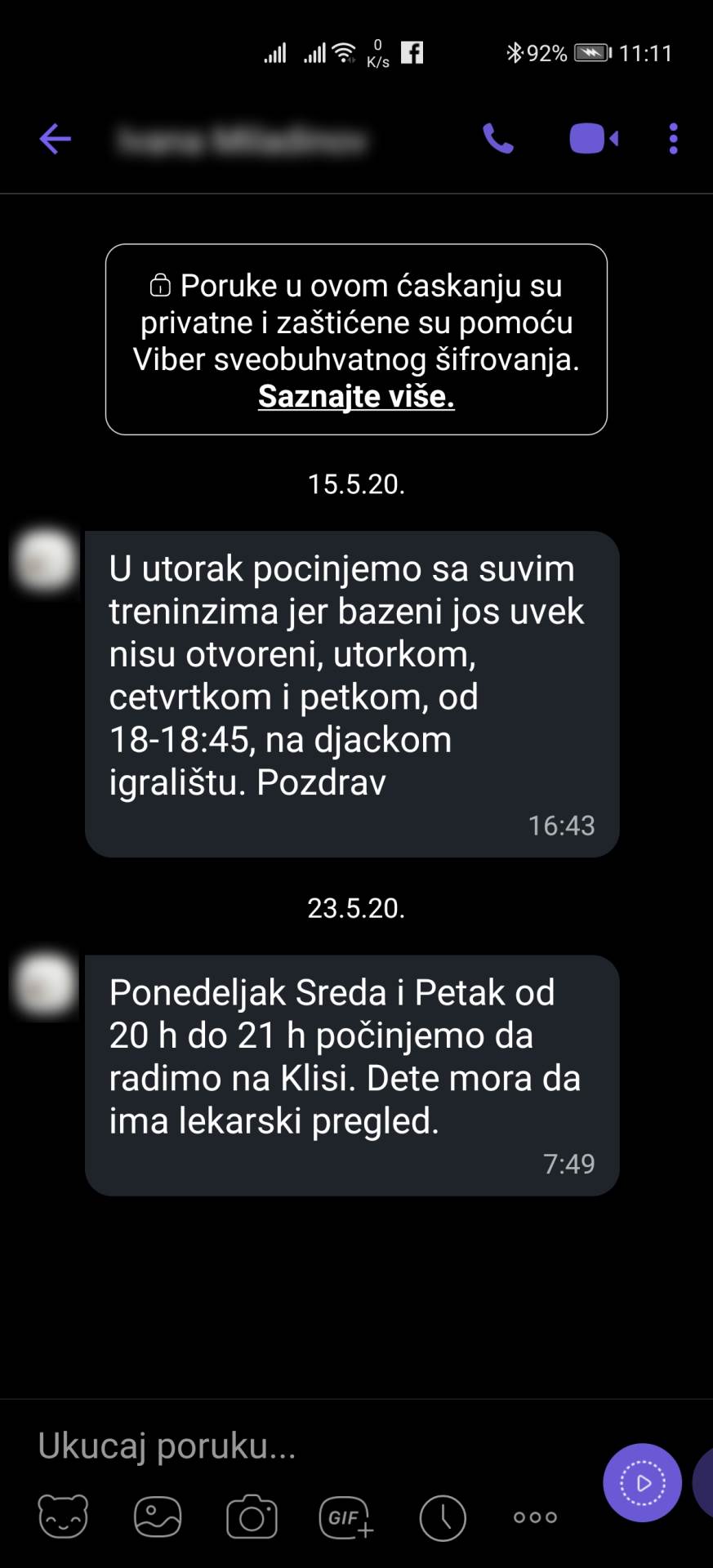Open the sticker picker bear icon

64,1517
